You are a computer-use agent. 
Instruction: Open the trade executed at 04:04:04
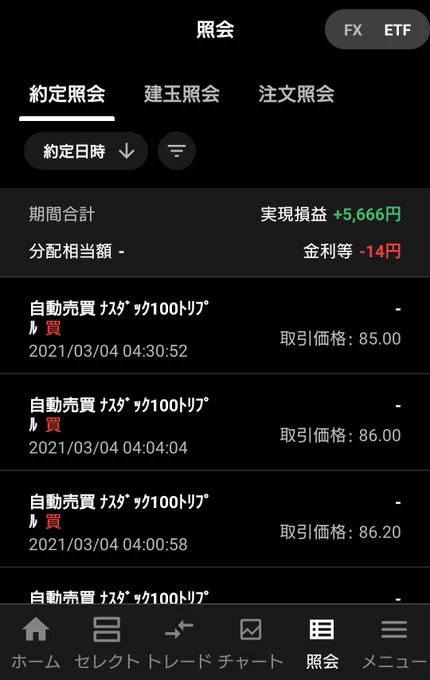point(215,422)
